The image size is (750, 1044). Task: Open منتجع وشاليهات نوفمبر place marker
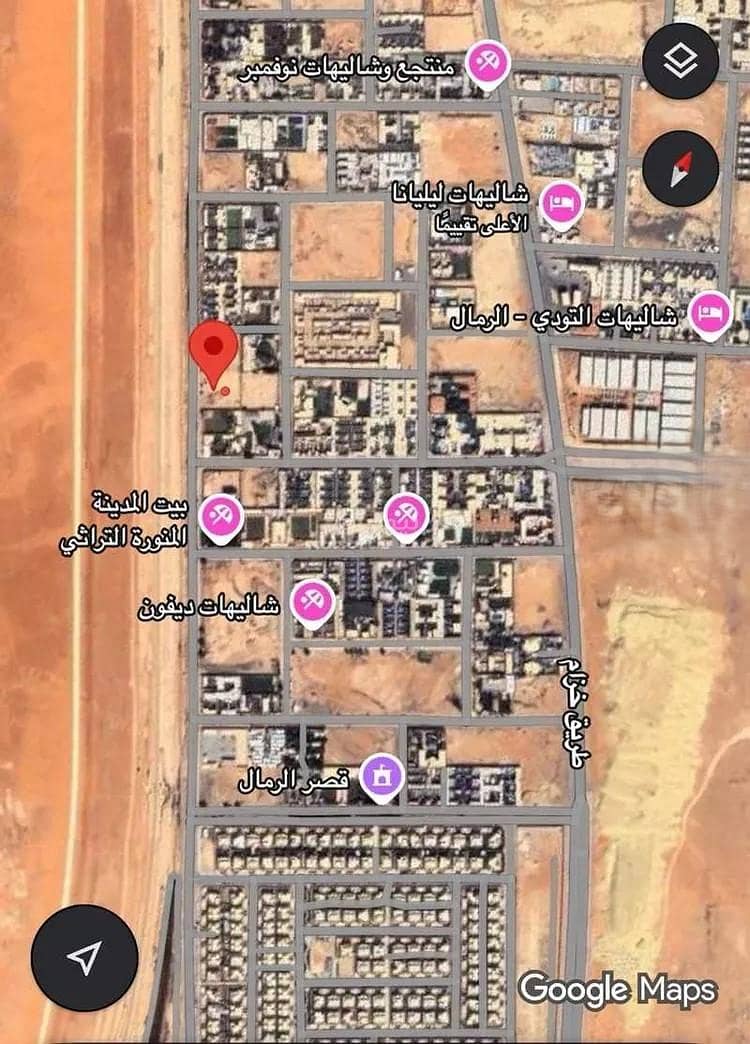point(488,65)
